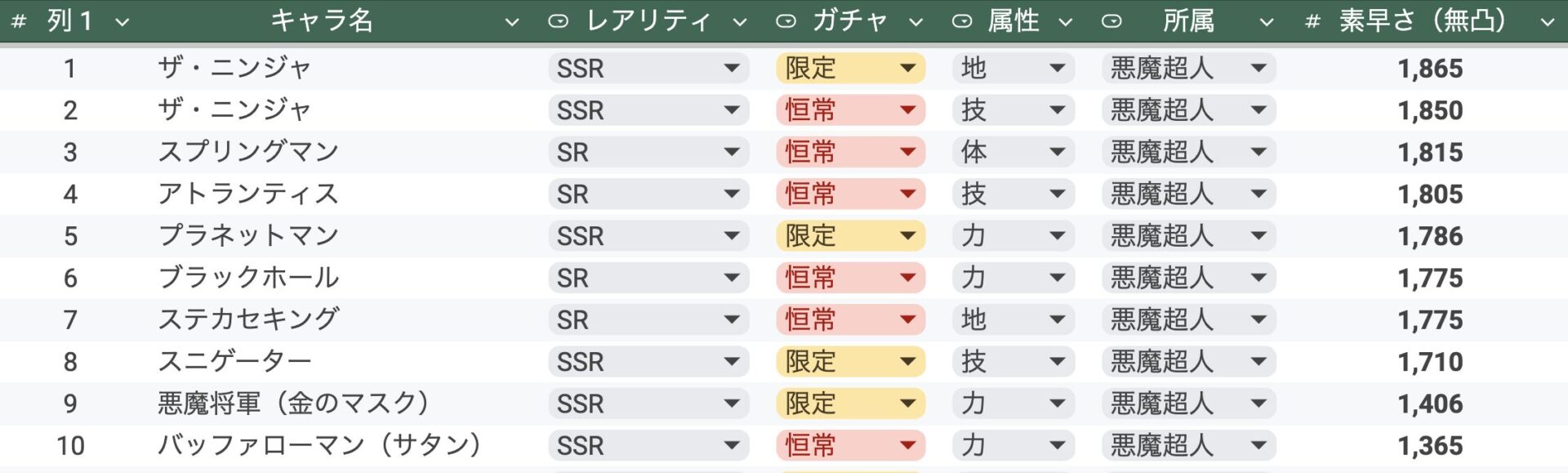Open the 列1 column header menu
Image resolution: width=1568 pixels, height=473 pixels.
[x=122, y=22]
